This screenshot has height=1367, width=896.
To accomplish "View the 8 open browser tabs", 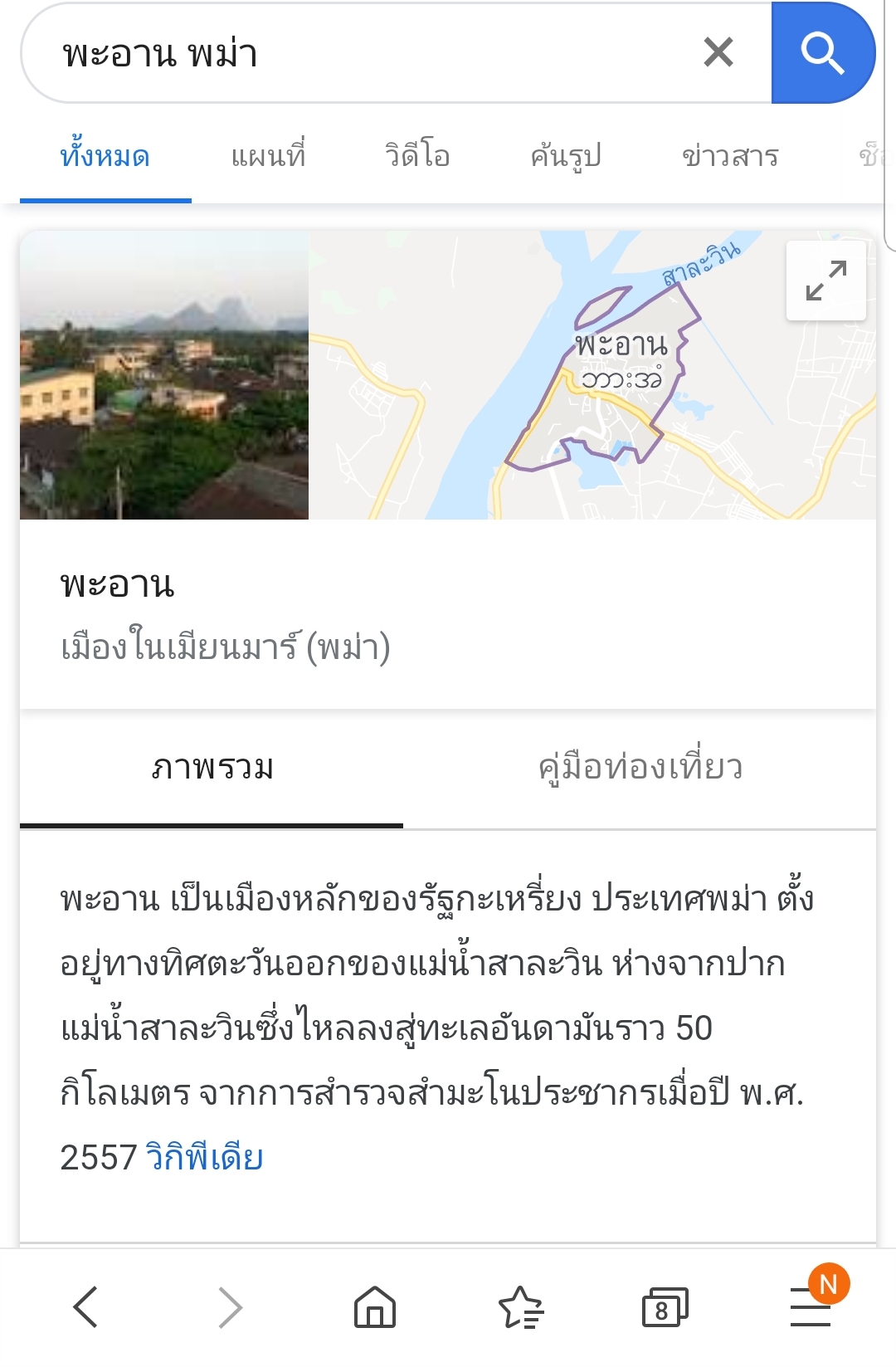I will [665, 1307].
